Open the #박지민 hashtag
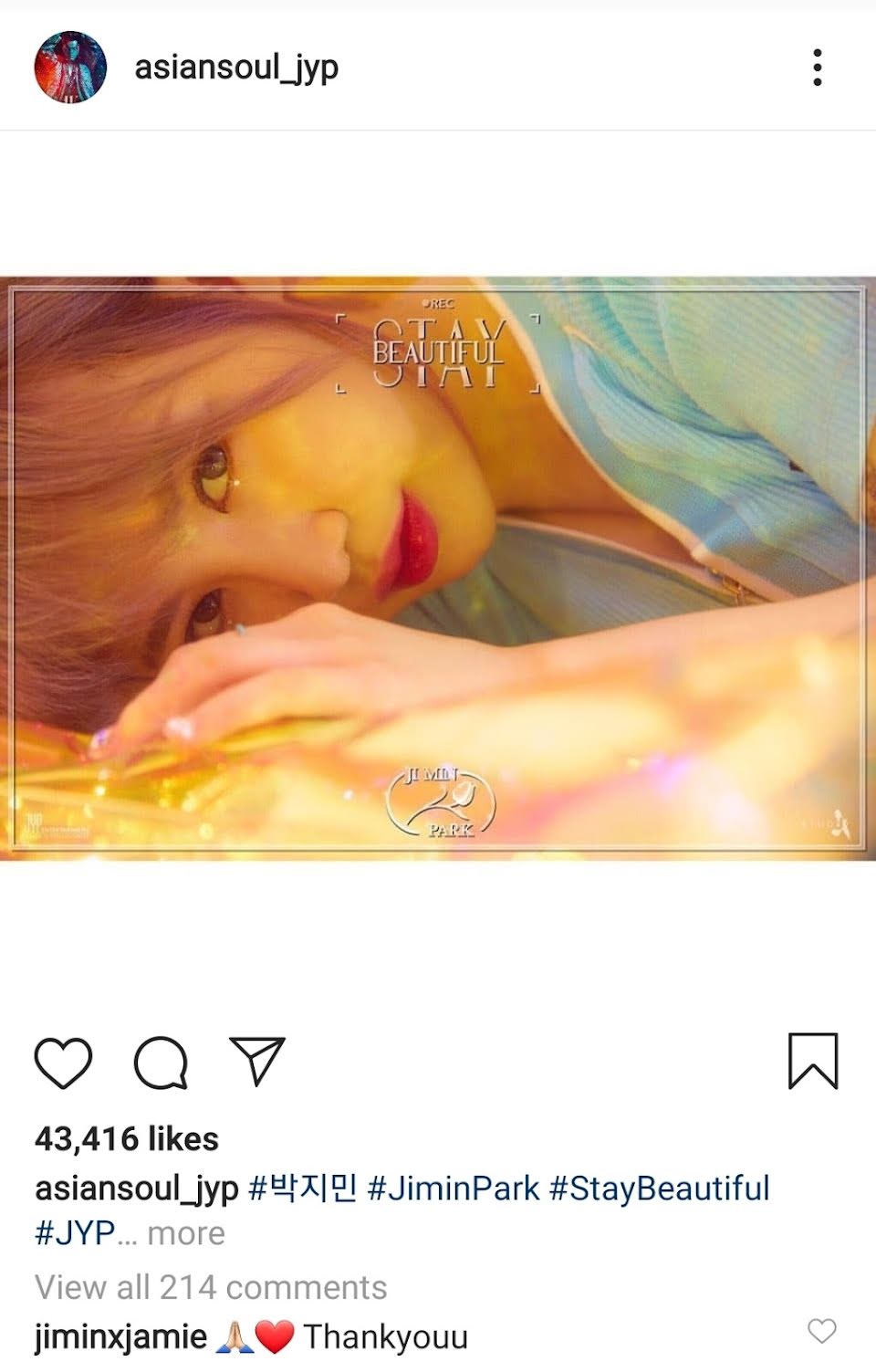This screenshot has height=1372, width=876. pyautogui.click(x=302, y=1189)
